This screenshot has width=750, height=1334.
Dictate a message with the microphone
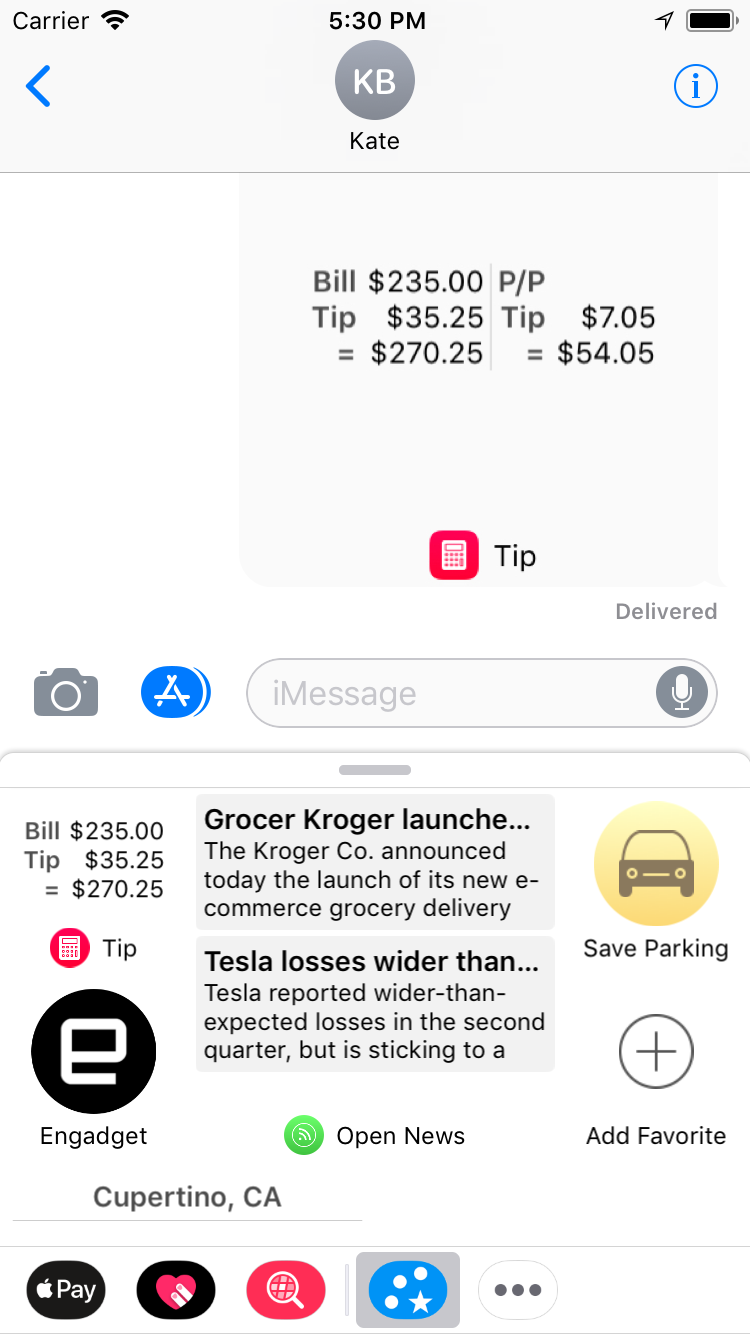click(682, 692)
